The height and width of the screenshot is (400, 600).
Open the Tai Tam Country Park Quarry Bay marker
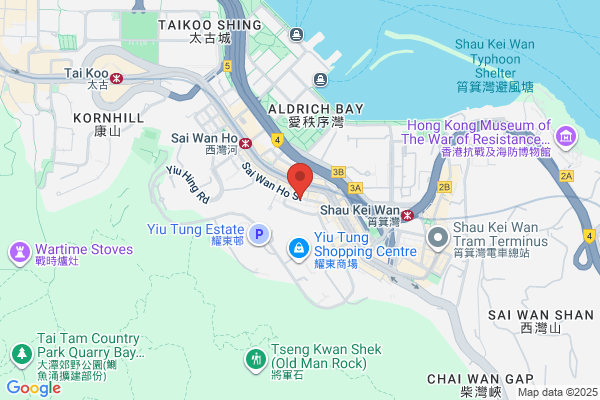coord(22,354)
